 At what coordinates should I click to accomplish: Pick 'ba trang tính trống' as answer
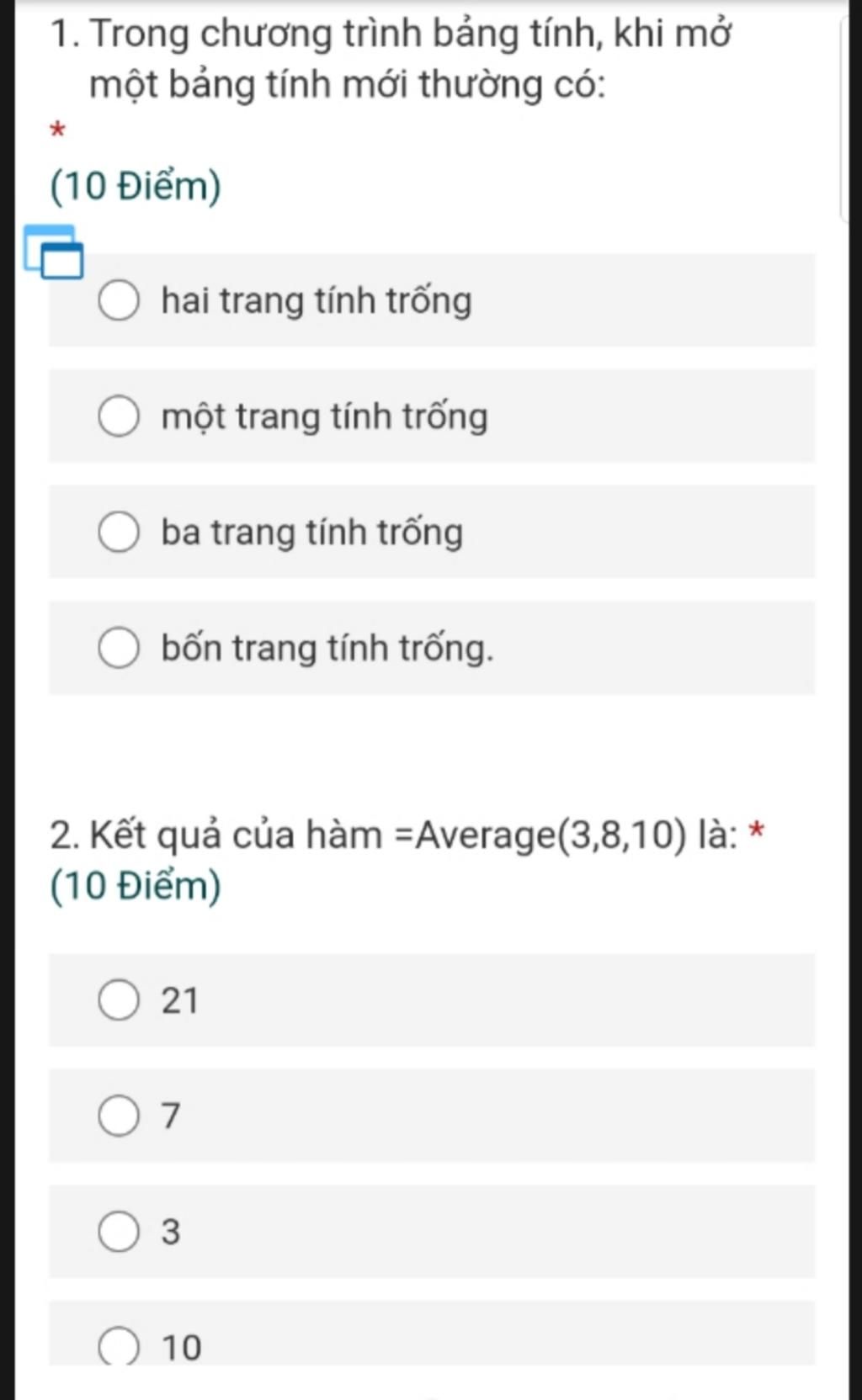[119, 532]
